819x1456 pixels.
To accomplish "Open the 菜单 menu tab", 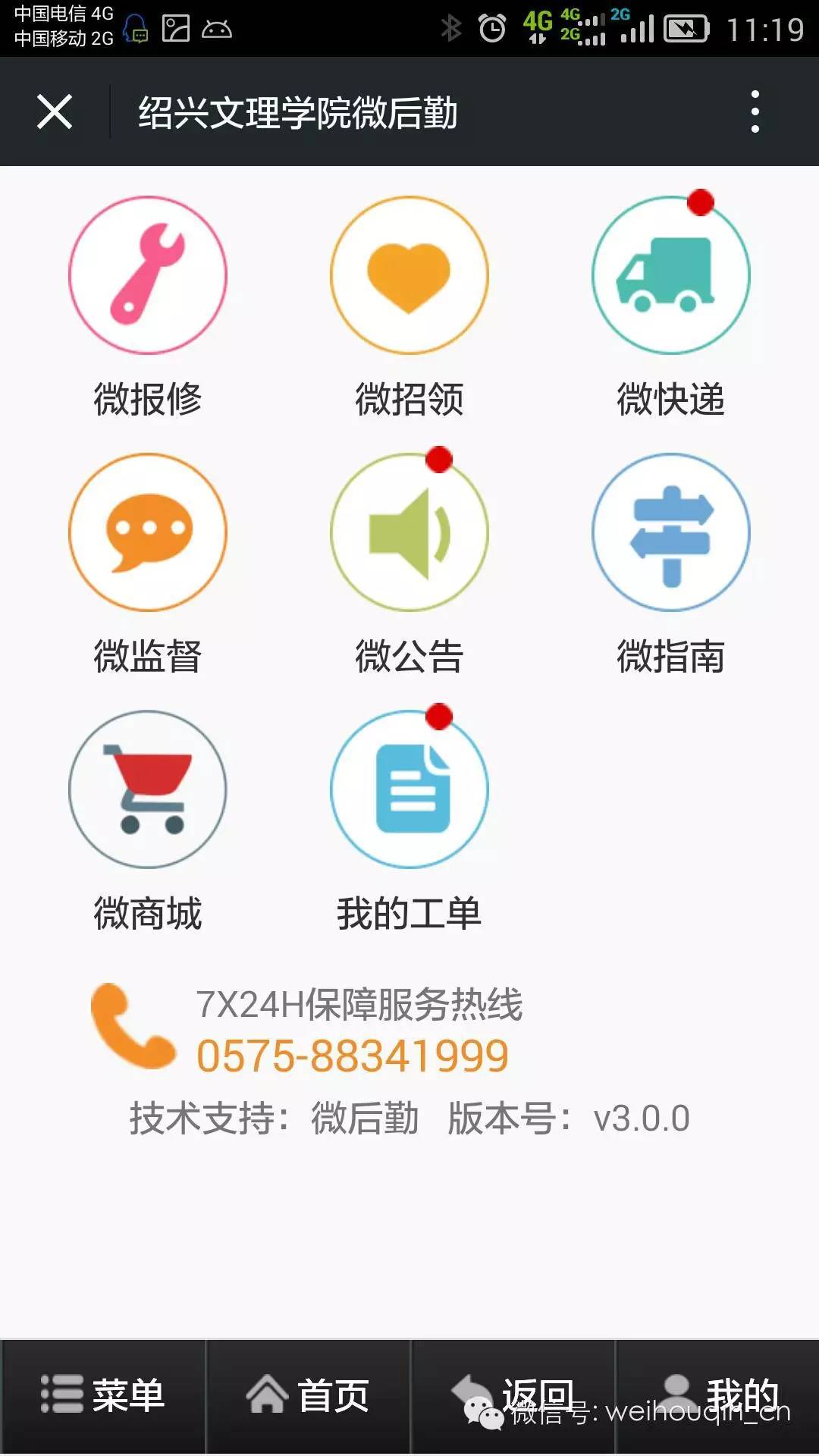I will click(103, 1395).
